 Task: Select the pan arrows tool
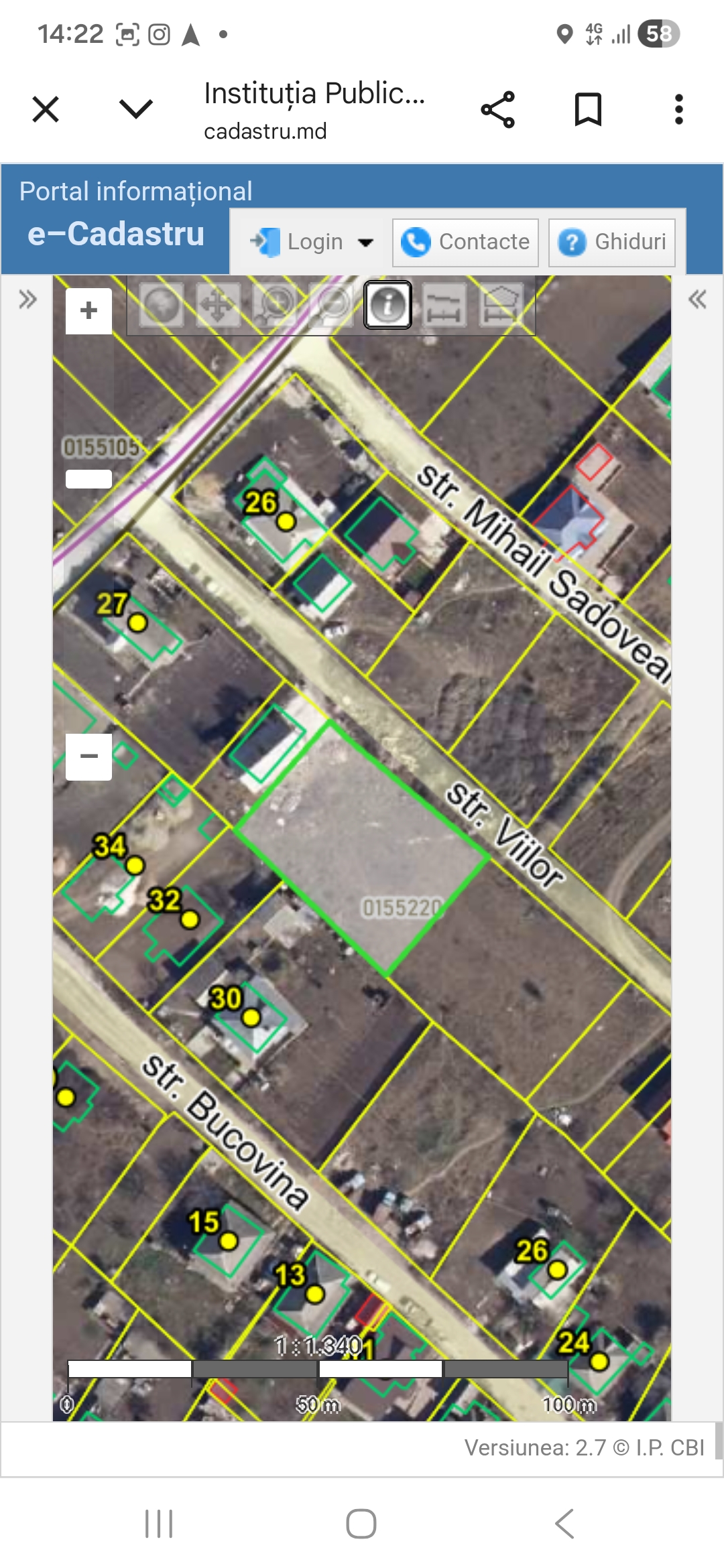[x=218, y=305]
